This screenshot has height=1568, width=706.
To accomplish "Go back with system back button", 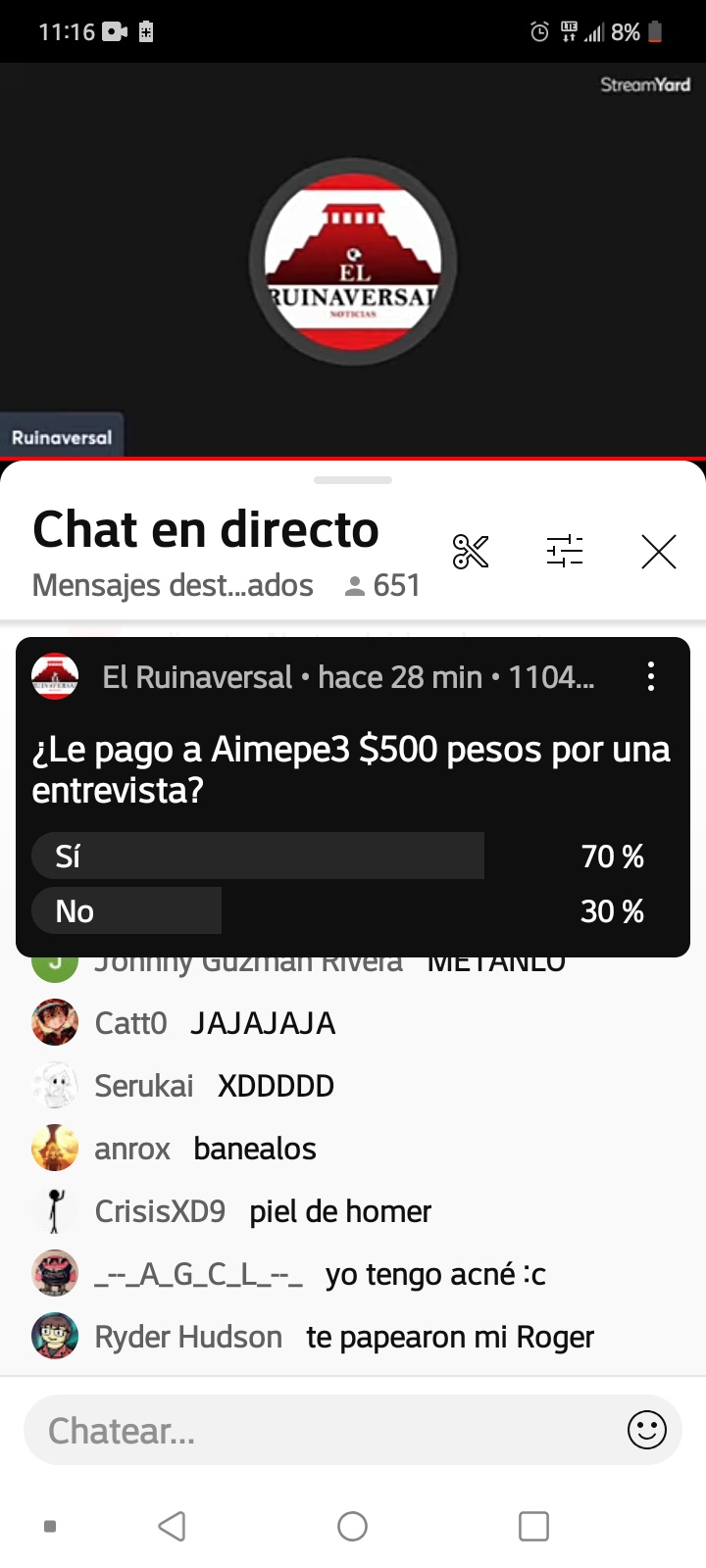I will (x=172, y=1526).
